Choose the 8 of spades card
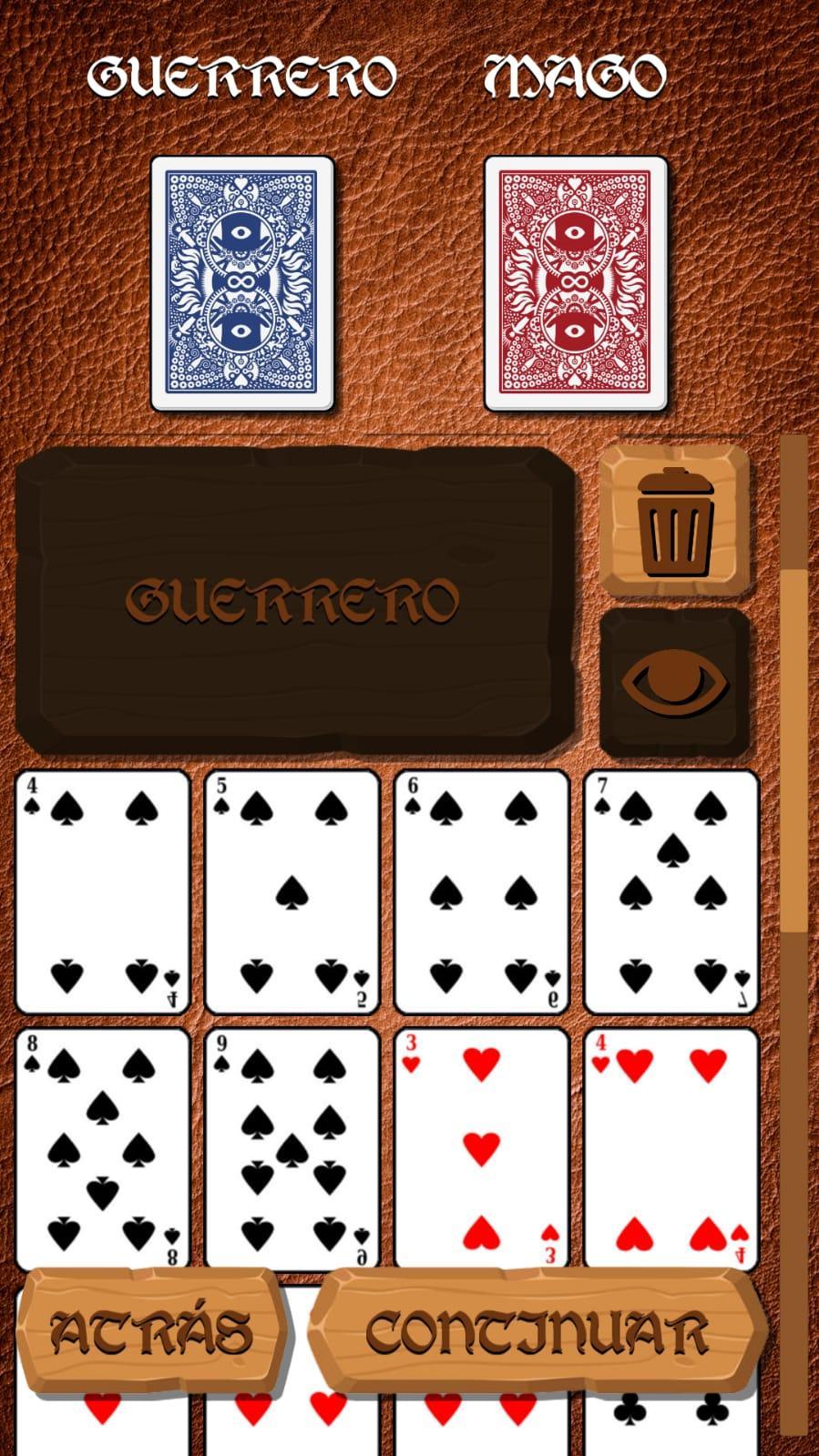Screen dimensions: 819x1456 pos(103,1147)
